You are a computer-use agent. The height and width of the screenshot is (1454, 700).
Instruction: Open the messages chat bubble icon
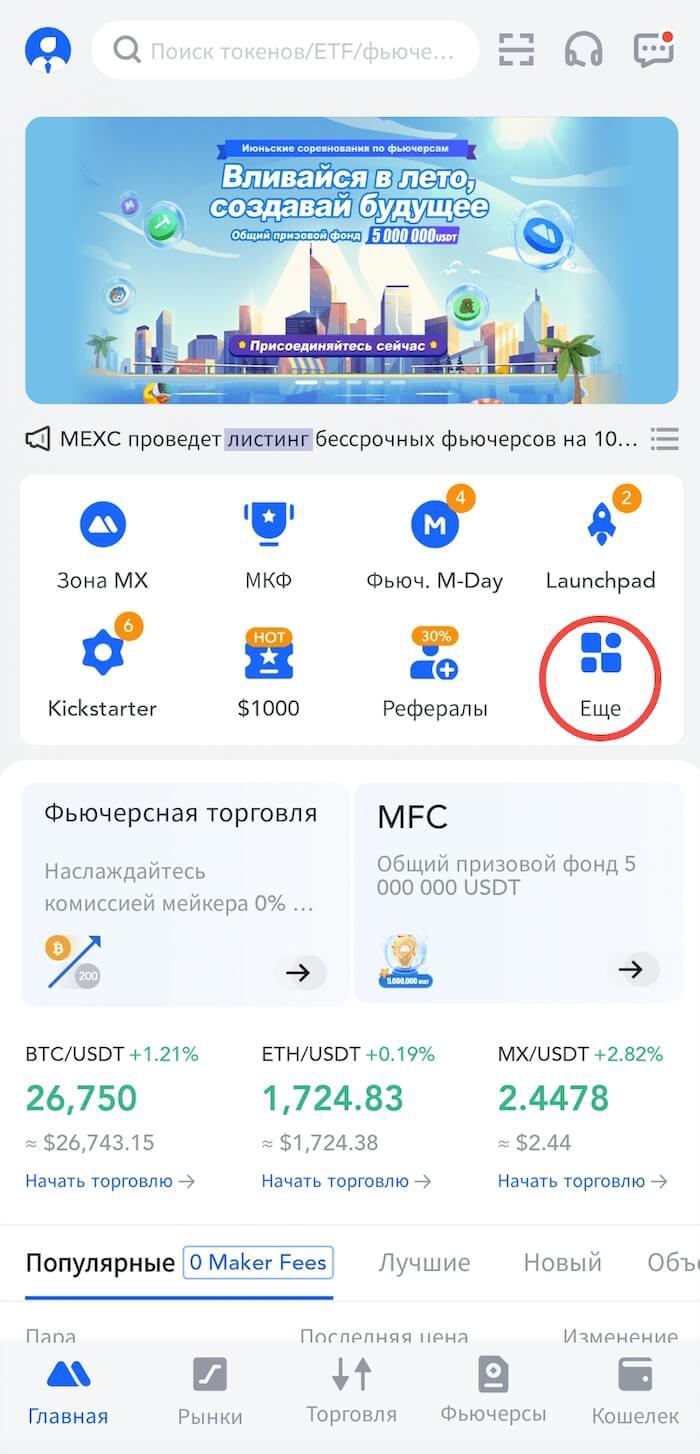coord(653,50)
